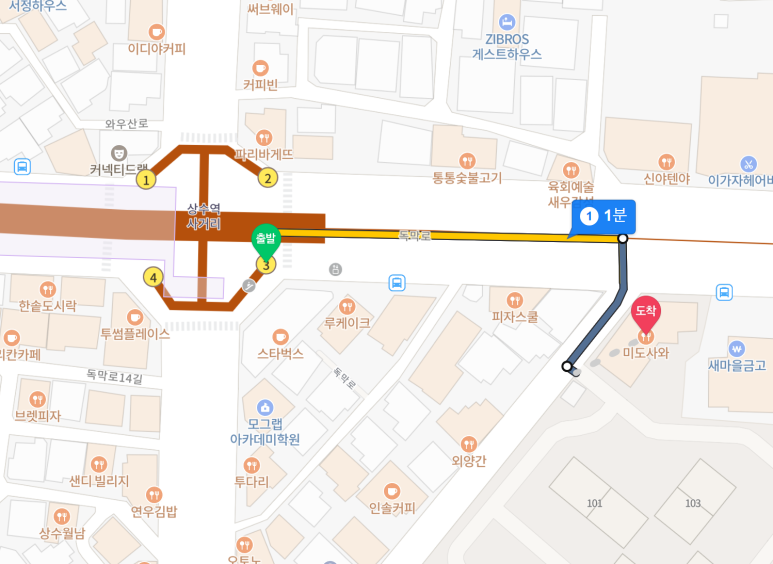Open 루케이크 place marker
This screenshot has width=773, height=564.
tap(346, 306)
